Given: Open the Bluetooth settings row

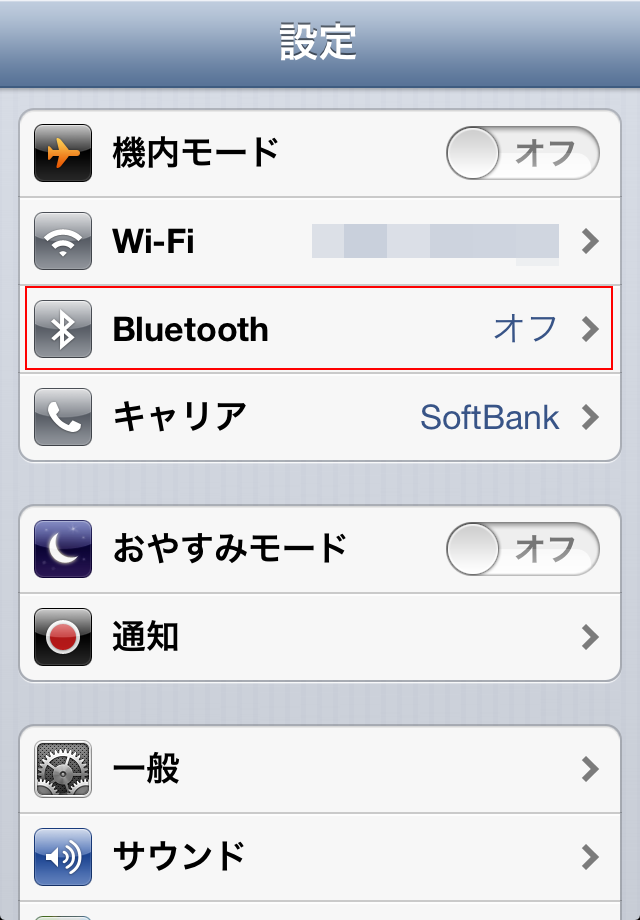Looking at the screenshot, I should [x=320, y=329].
